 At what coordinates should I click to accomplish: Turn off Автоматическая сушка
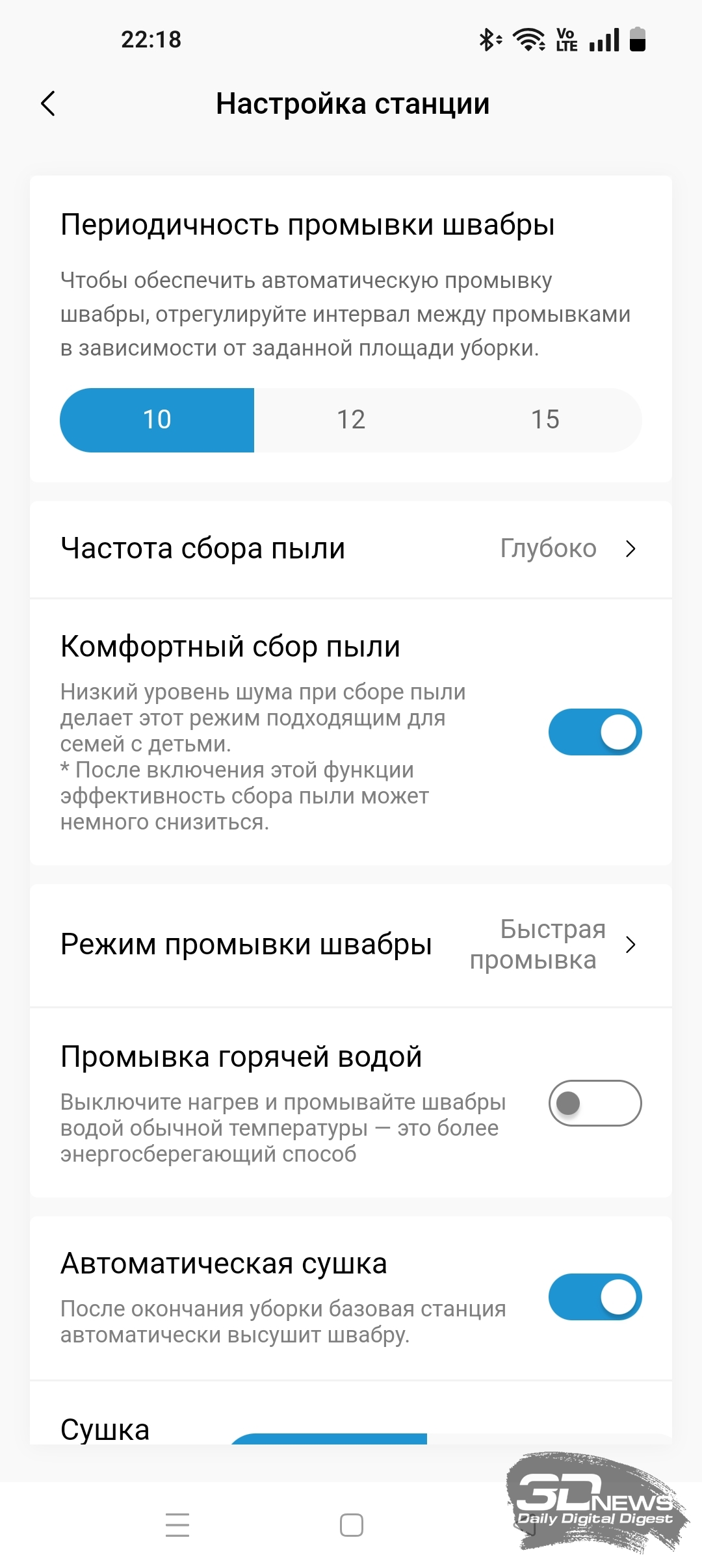[x=595, y=1296]
